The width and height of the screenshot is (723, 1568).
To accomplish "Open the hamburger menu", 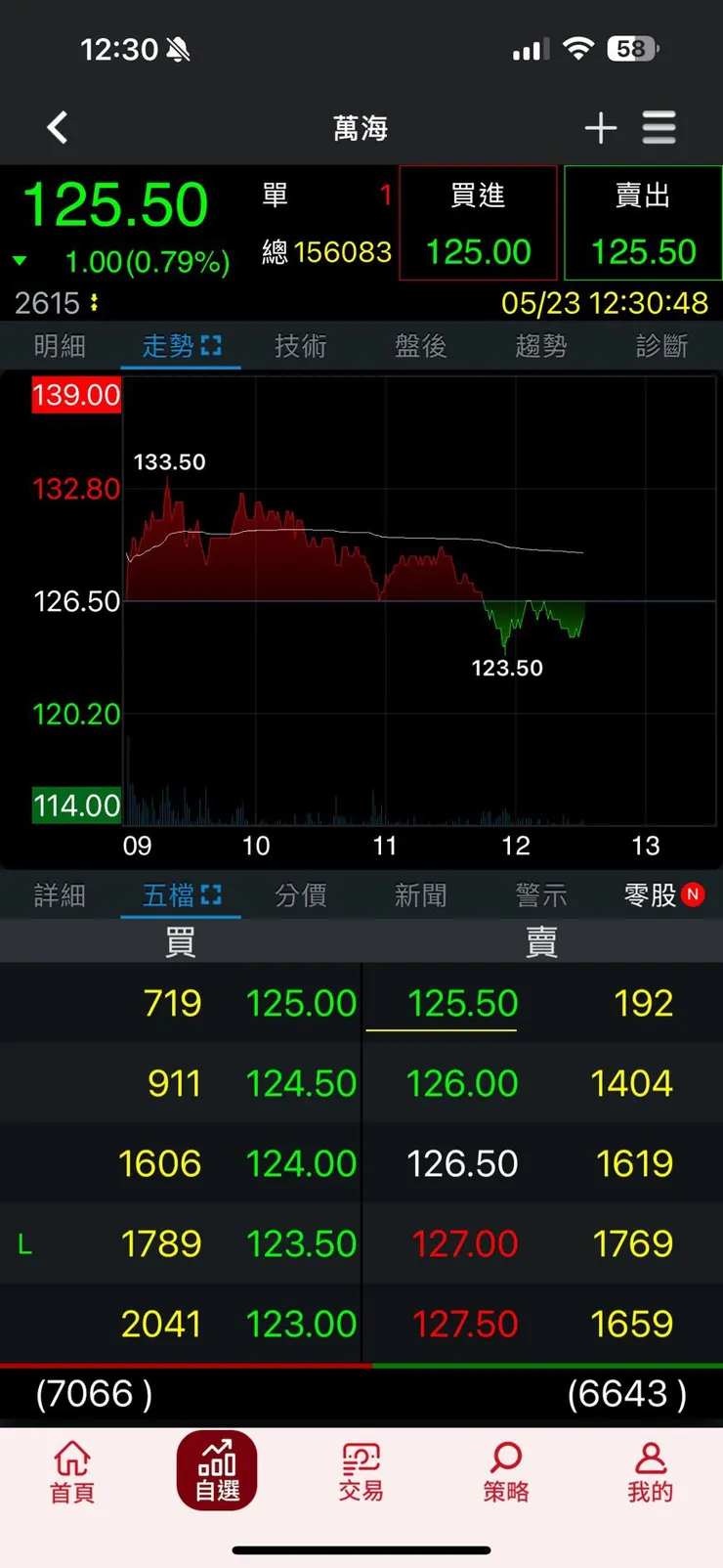I will pos(659,127).
